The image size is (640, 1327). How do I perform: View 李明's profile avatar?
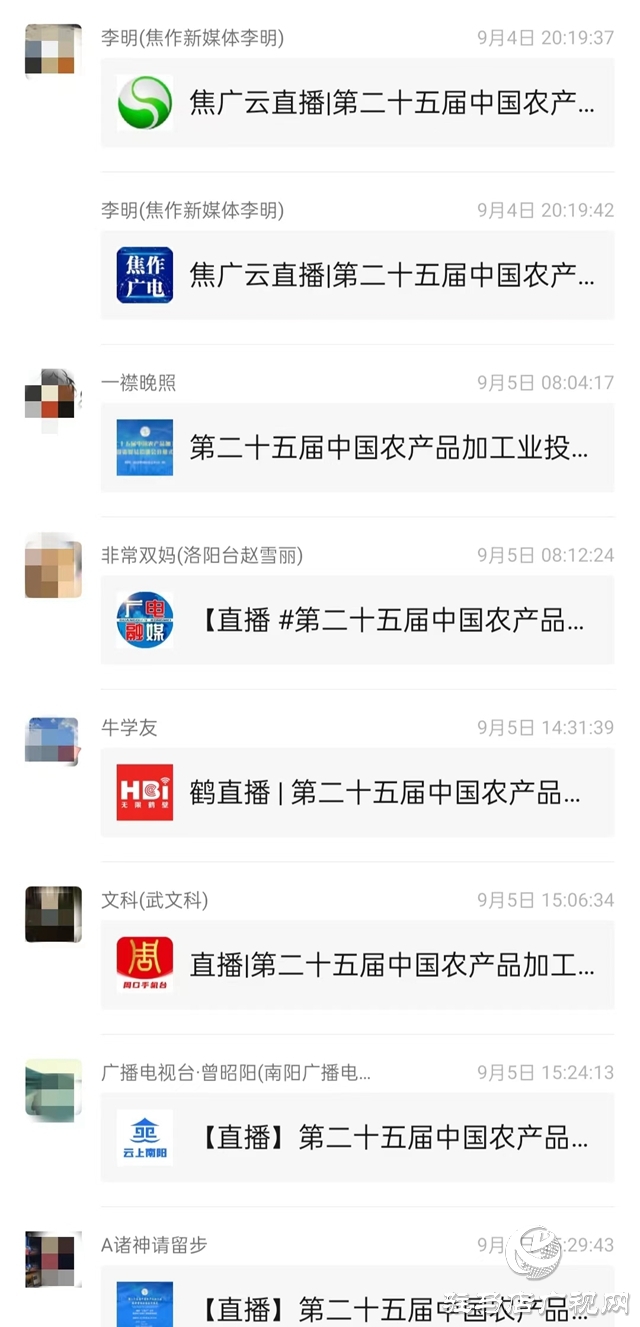tap(53, 51)
